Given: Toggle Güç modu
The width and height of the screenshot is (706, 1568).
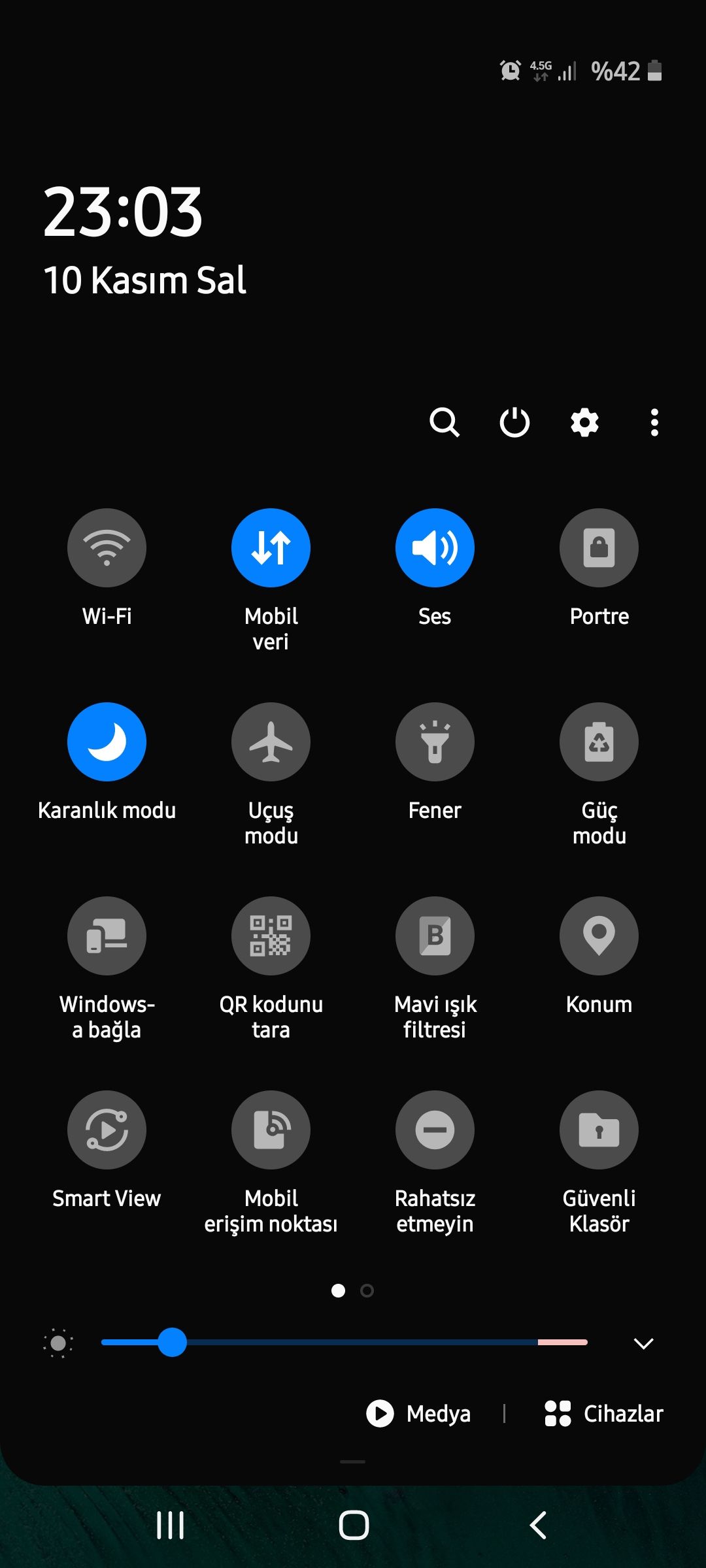Looking at the screenshot, I should (x=599, y=742).
